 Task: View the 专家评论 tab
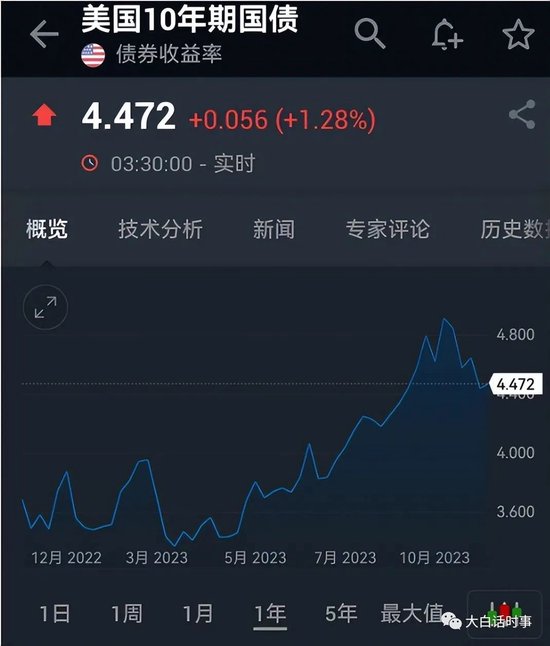pyautogui.click(x=387, y=229)
